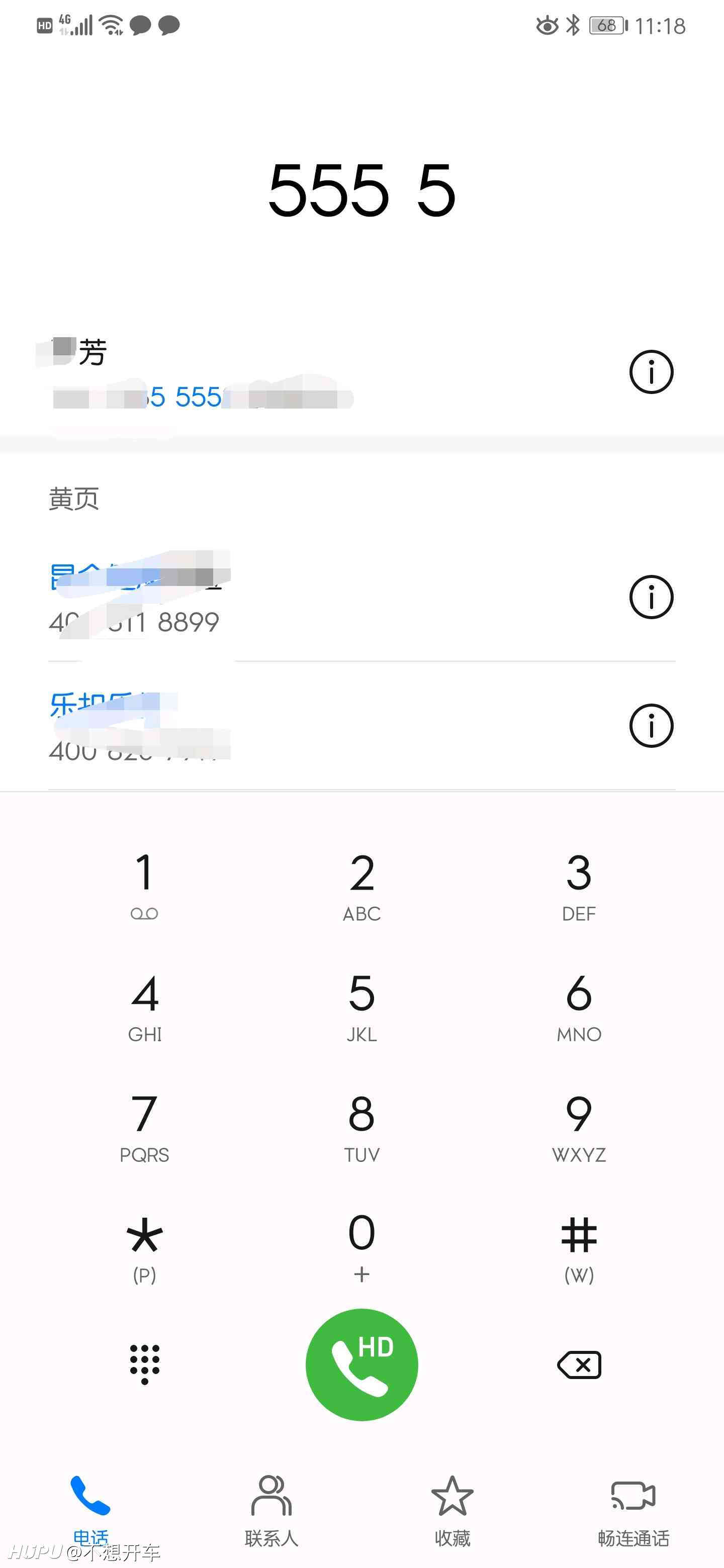
Task: Tap the 1 voicemail key
Action: pos(144,887)
